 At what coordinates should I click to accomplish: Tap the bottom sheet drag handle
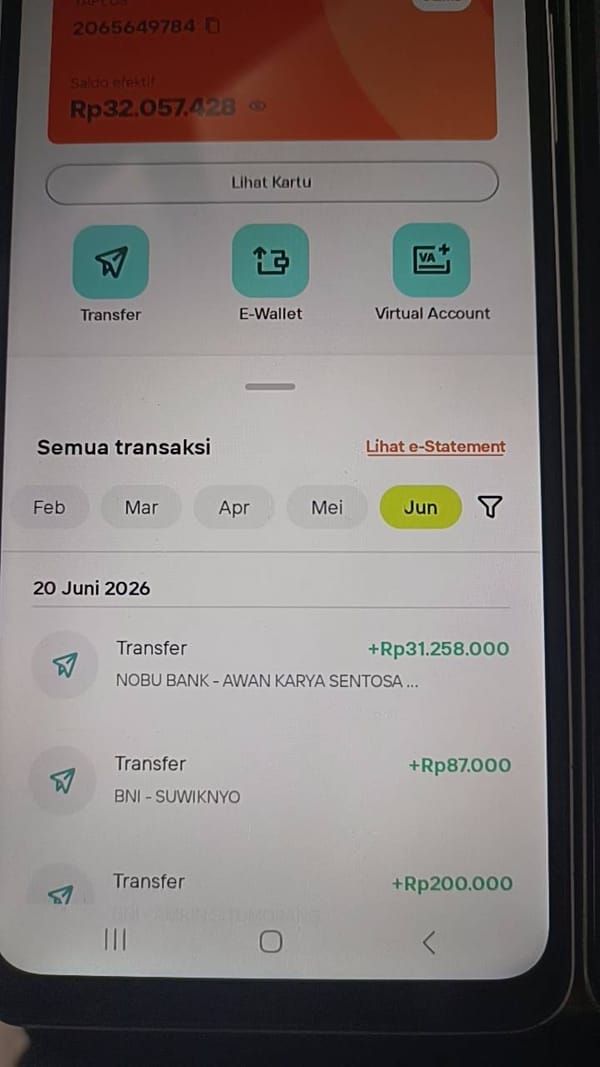(x=270, y=387)
